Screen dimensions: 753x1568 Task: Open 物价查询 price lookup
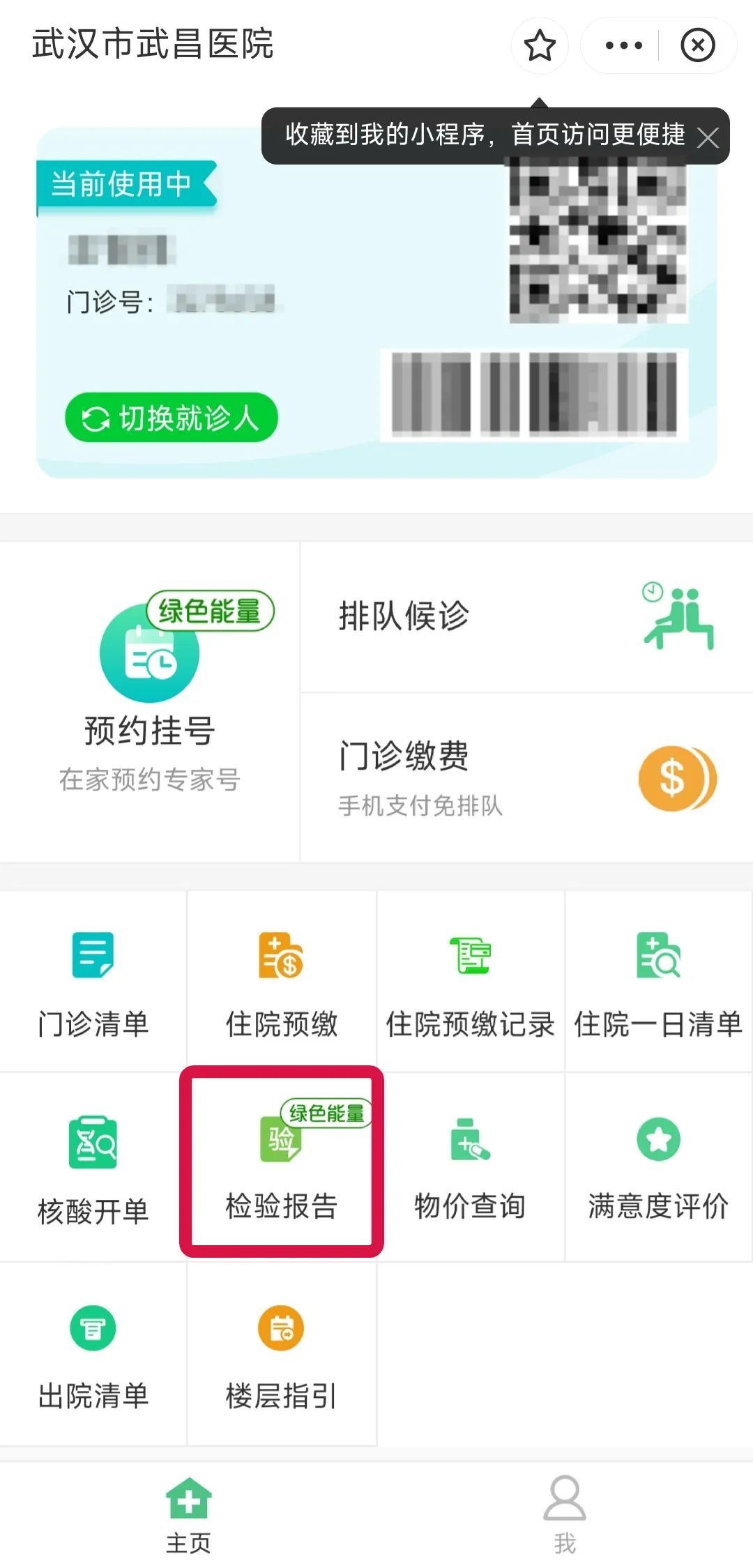[x=470, y=1168]
